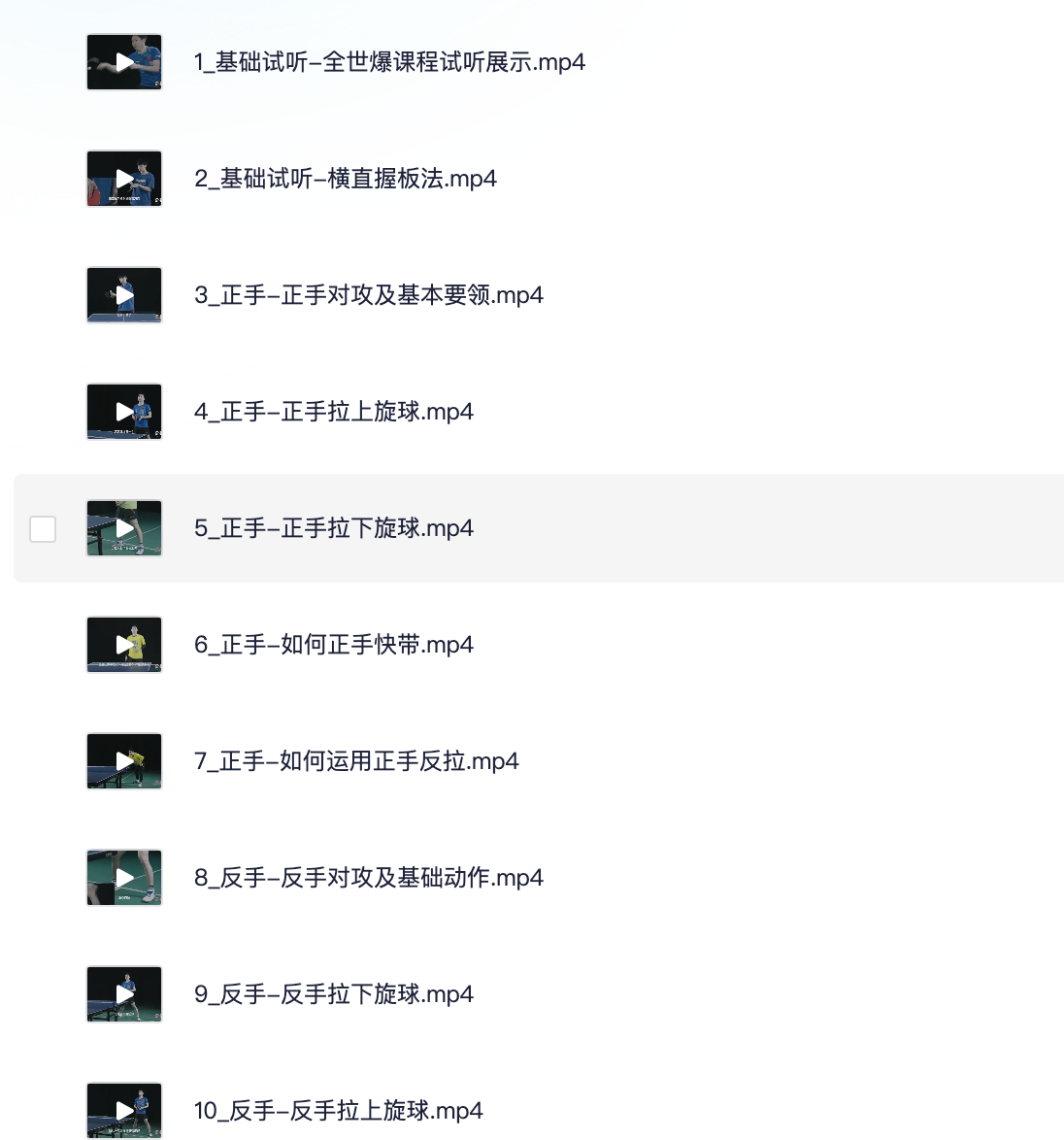
Task: Open 8_反手–反手对攻及基础动作.mp4
Action: click(368, 878)
